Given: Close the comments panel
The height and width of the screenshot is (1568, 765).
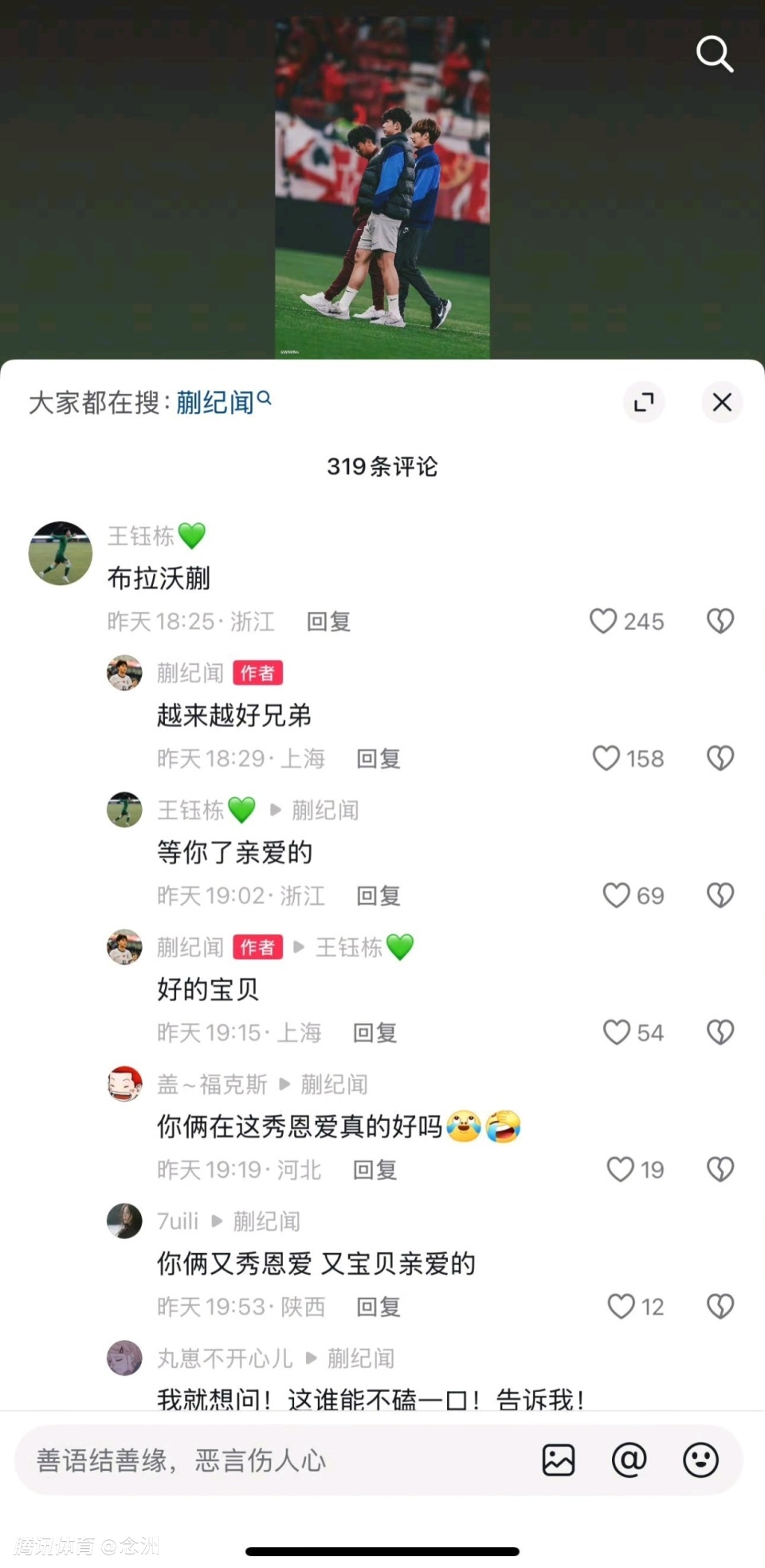Looking at the screenshot, I should pyautogui.click(x=722, y=403).
